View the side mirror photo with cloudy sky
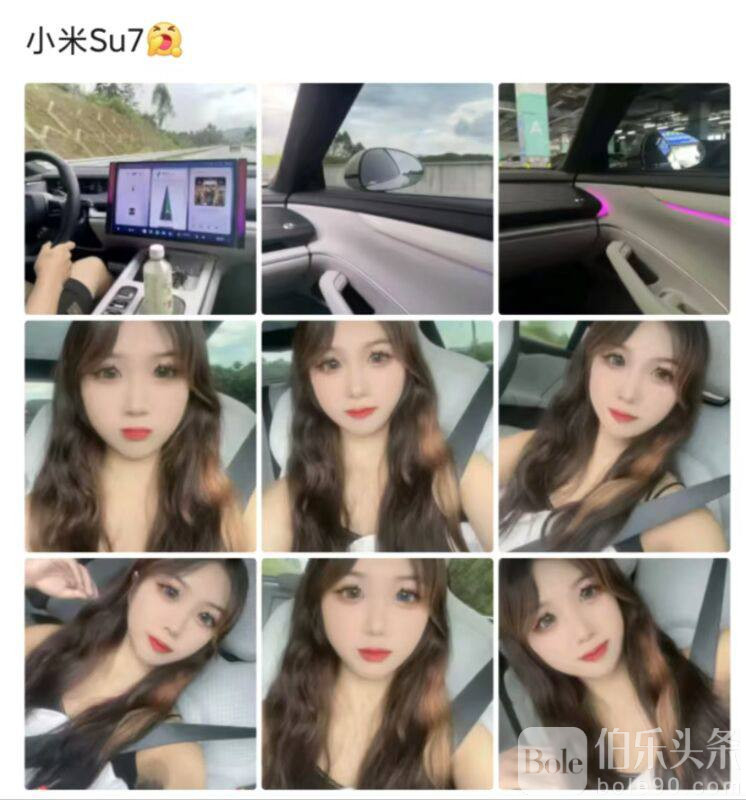The width and height of the screenshot is (746, 800). (x=377, y=198)
